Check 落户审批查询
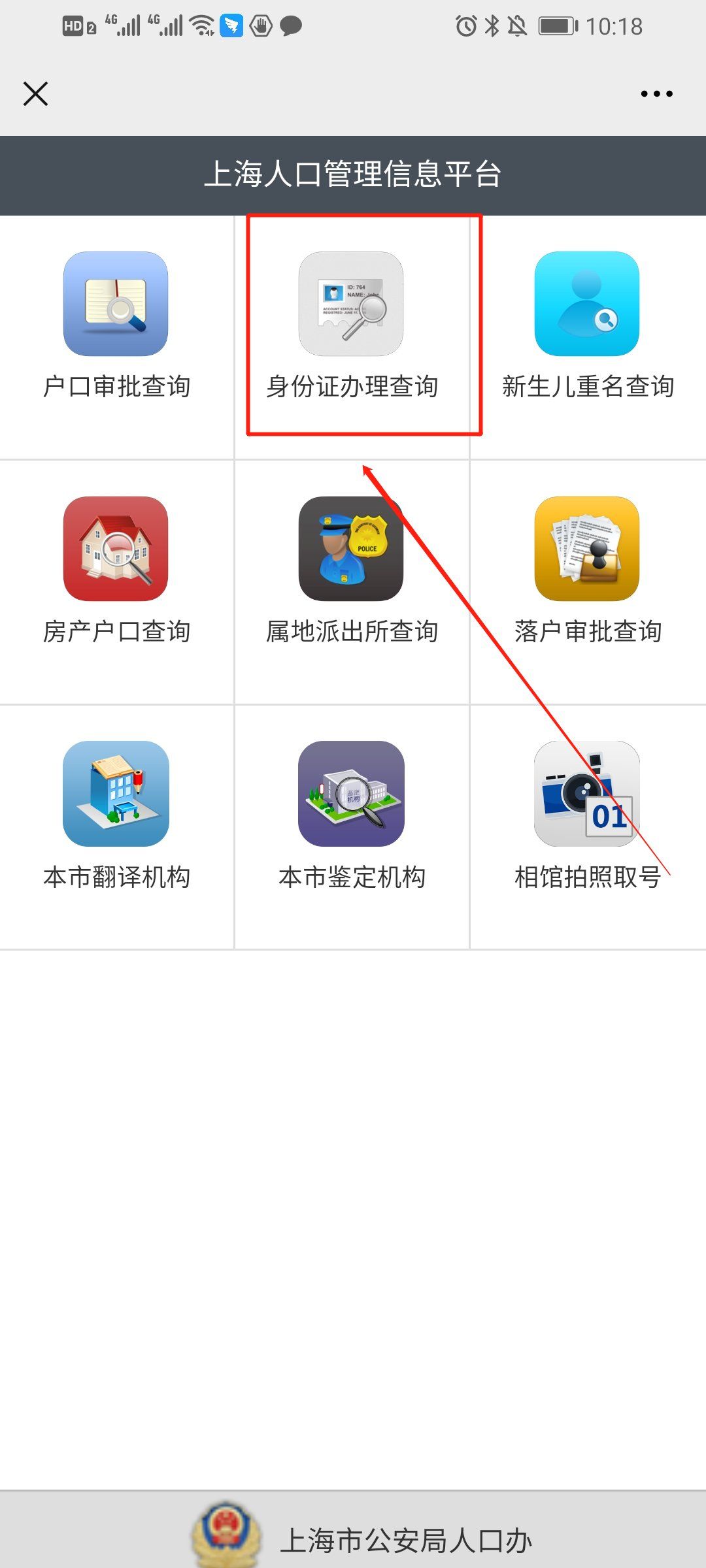 [587, 572]
